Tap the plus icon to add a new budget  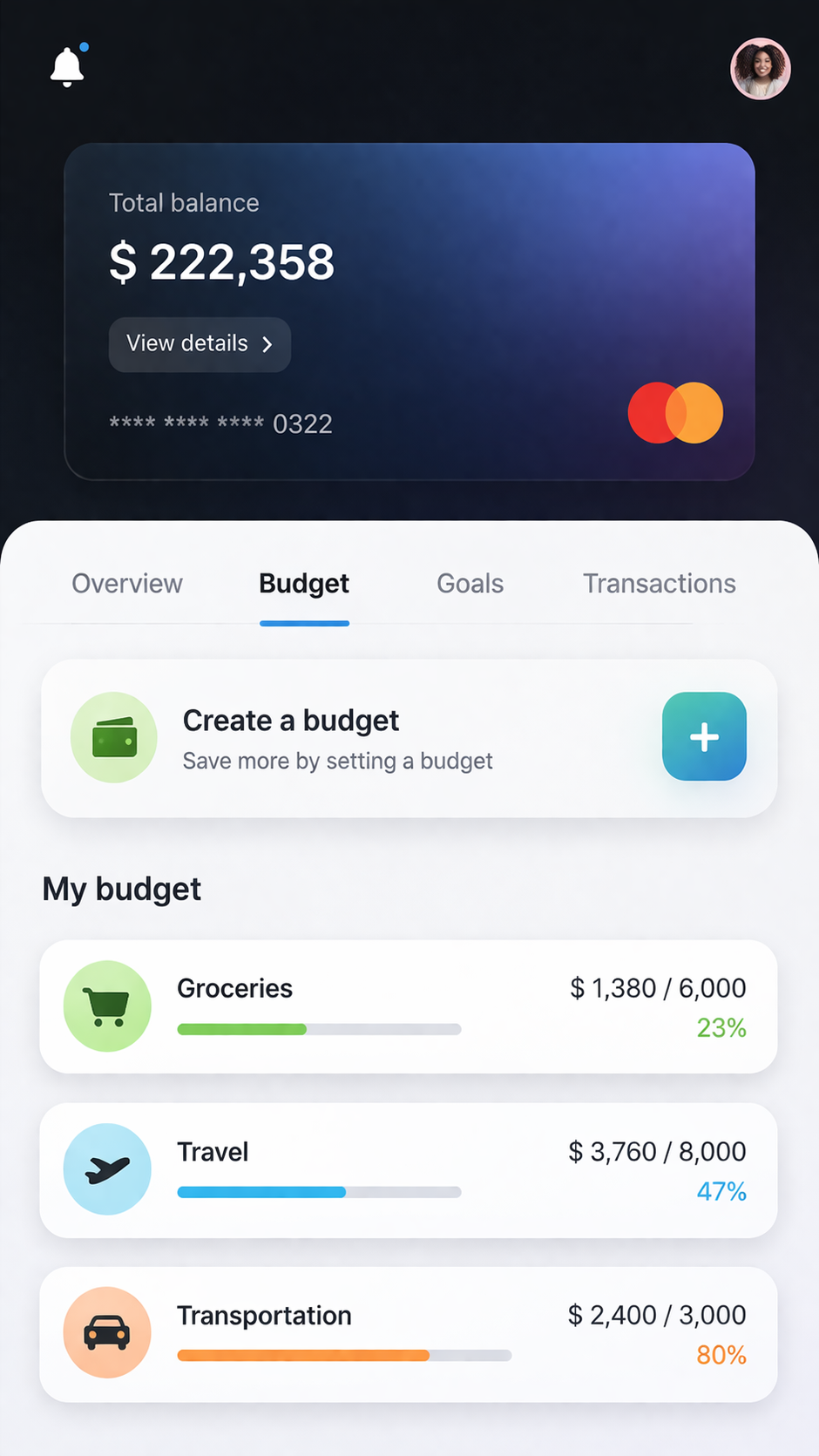[704, 736]
